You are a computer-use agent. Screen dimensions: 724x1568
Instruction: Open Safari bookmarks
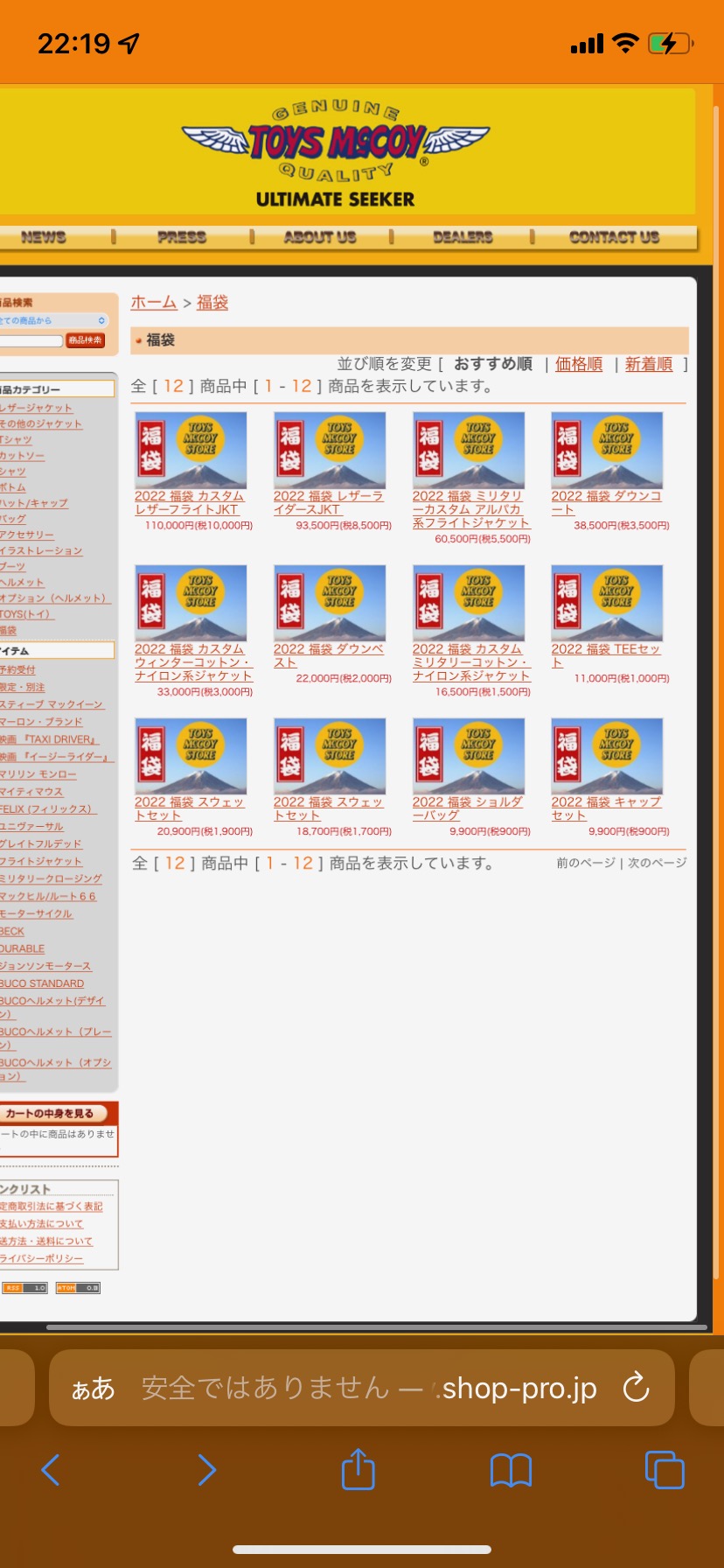pyautogui.click(x=512, y=1470)
